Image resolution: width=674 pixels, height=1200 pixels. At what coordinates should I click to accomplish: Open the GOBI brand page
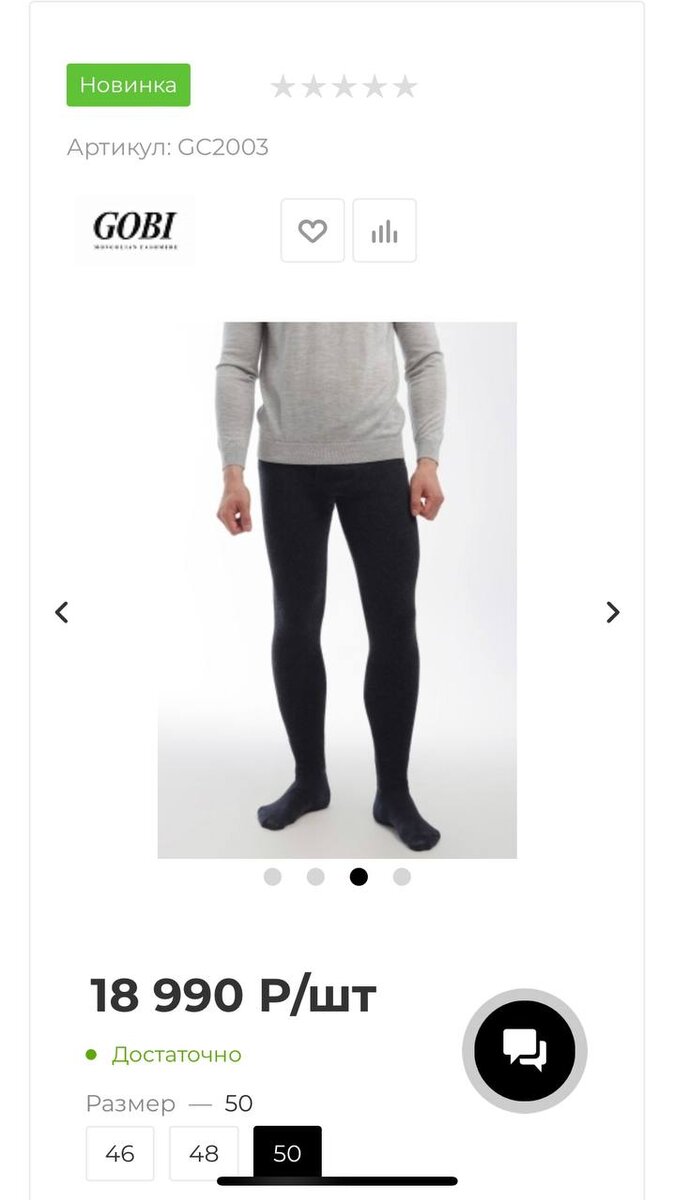click(135, 230)
